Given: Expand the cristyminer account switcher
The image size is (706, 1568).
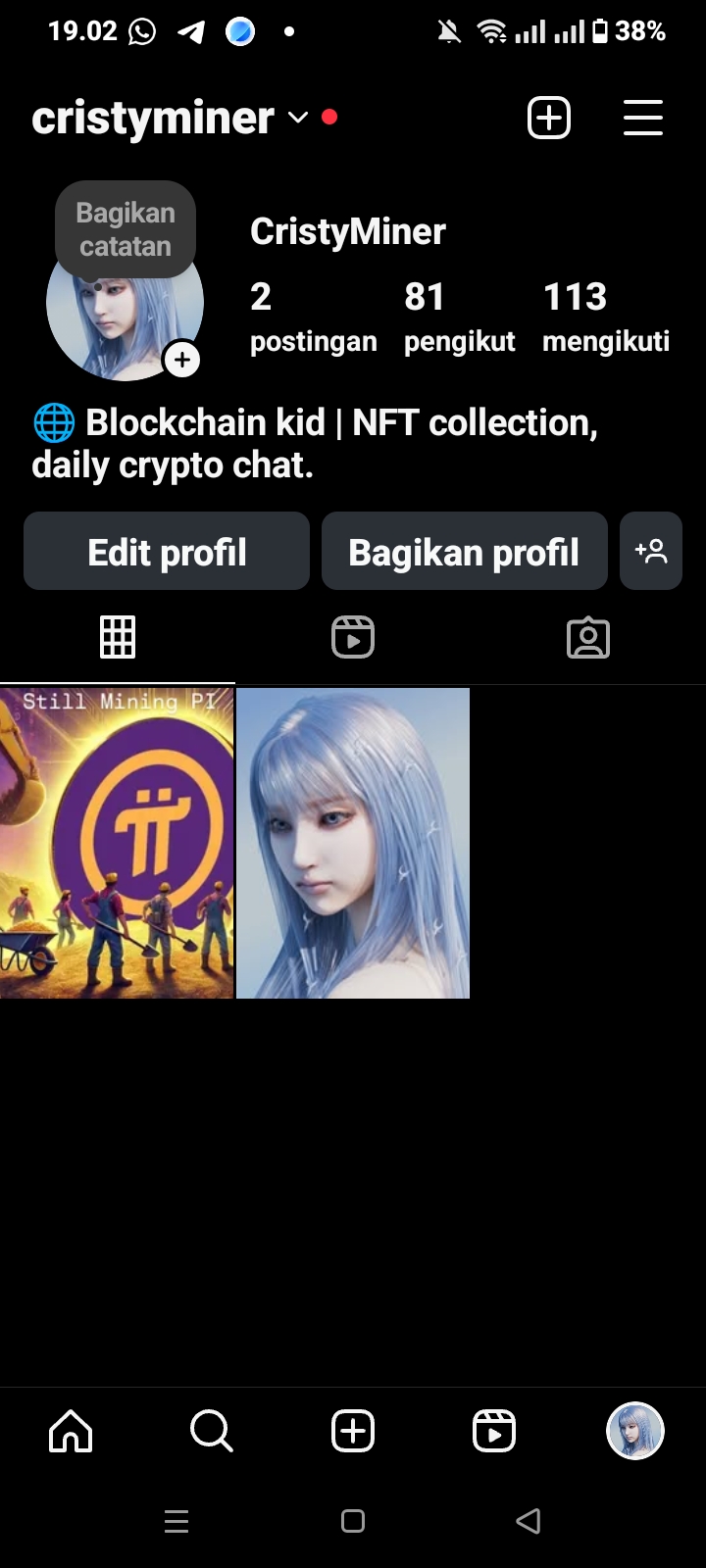Looking at the screenshot, I should point(298,119).
